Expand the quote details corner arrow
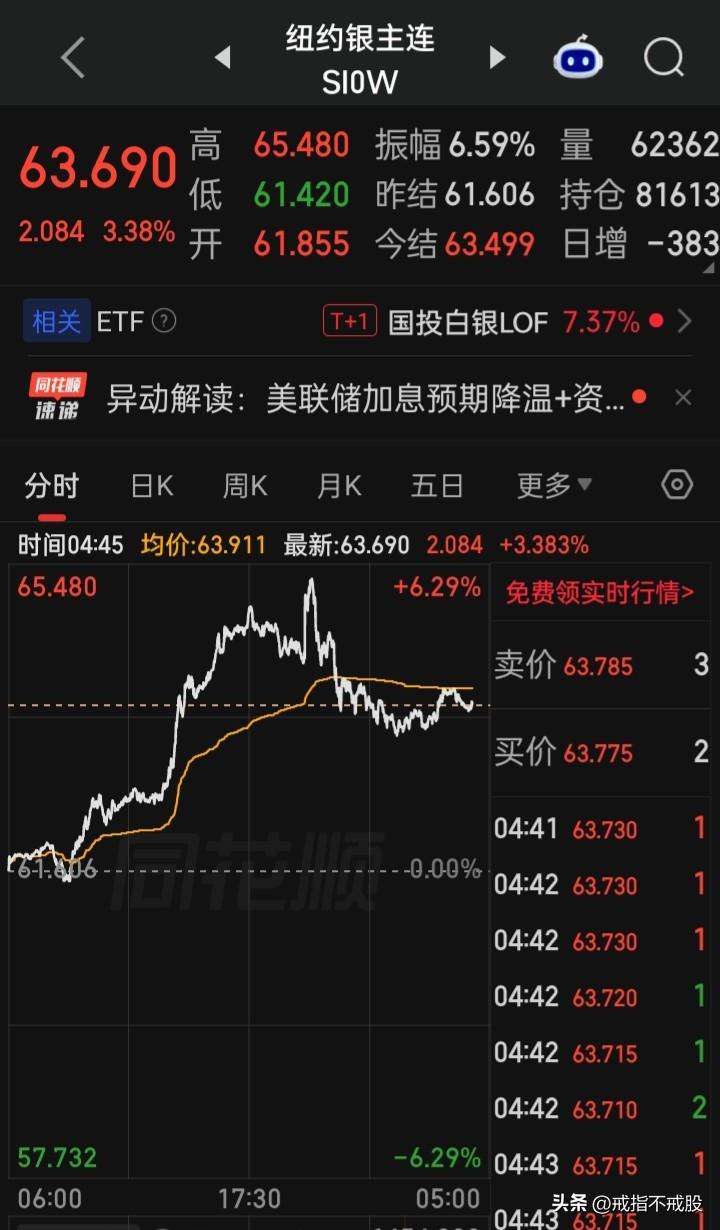Screen dimensions: 720x1230 pos(710,268)
